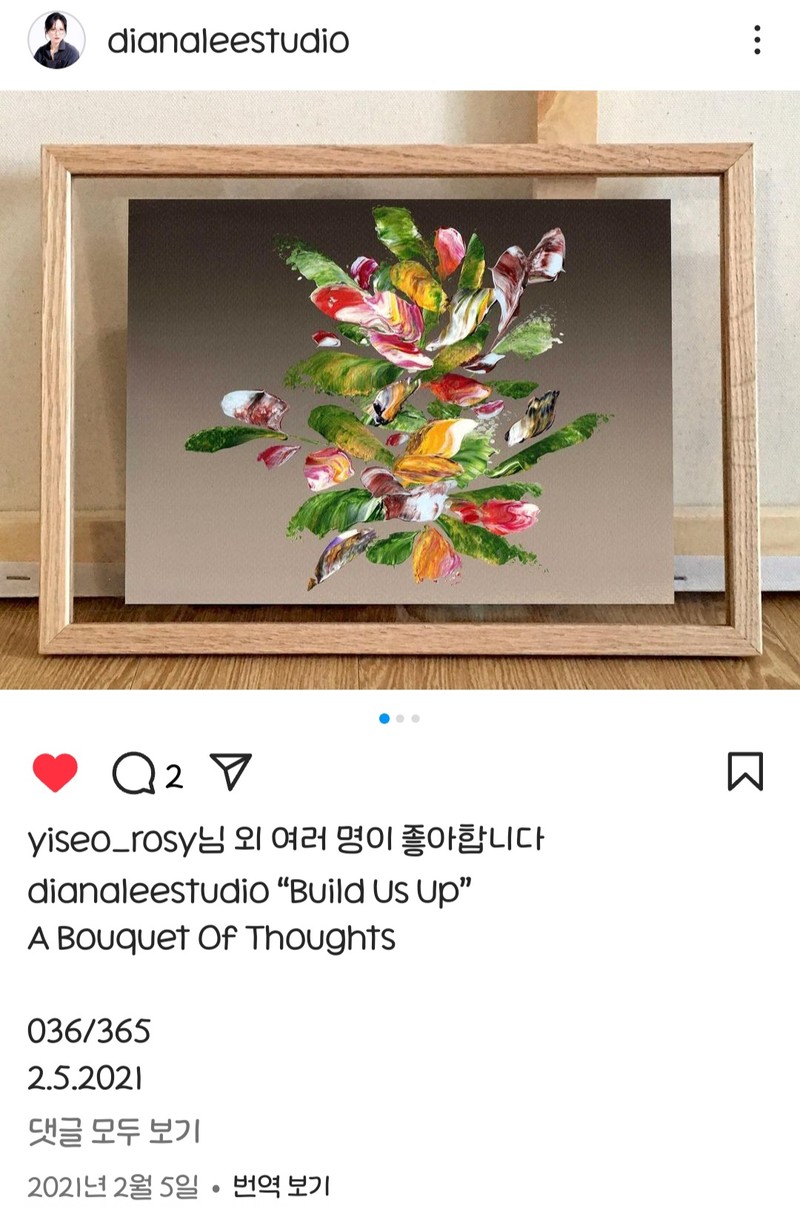
Task: Open the comments bubble icon
Action: tap(133, 773)
